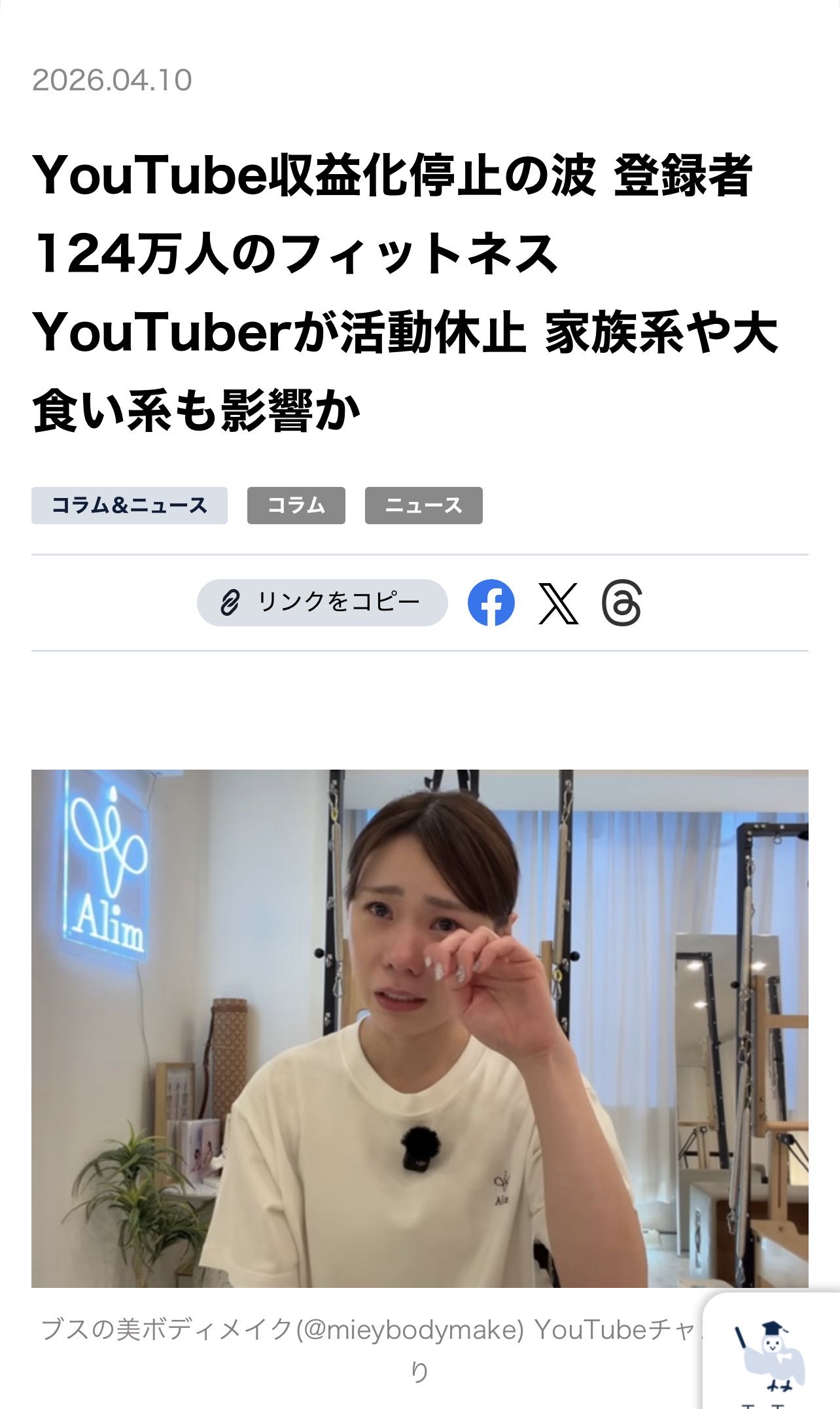840x1409 pixels.
Task: Open the ニュース tag chip
Action: tap(423, 505)
